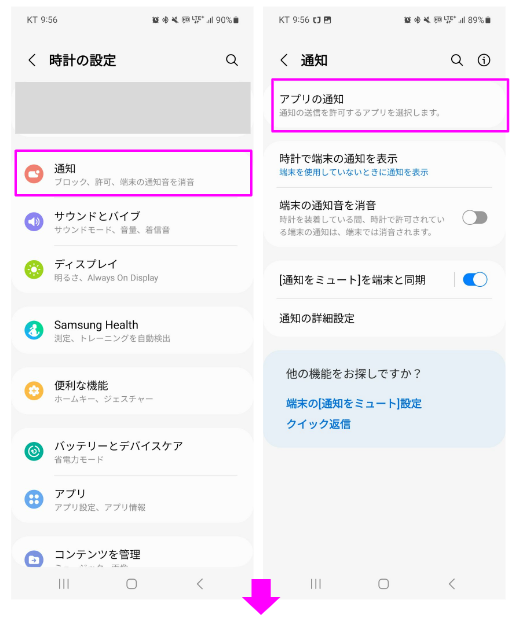Open 時計で端末の通知を表示
Image resolution: width=517 pixels, height=624 pixels.
pos(384,165)
